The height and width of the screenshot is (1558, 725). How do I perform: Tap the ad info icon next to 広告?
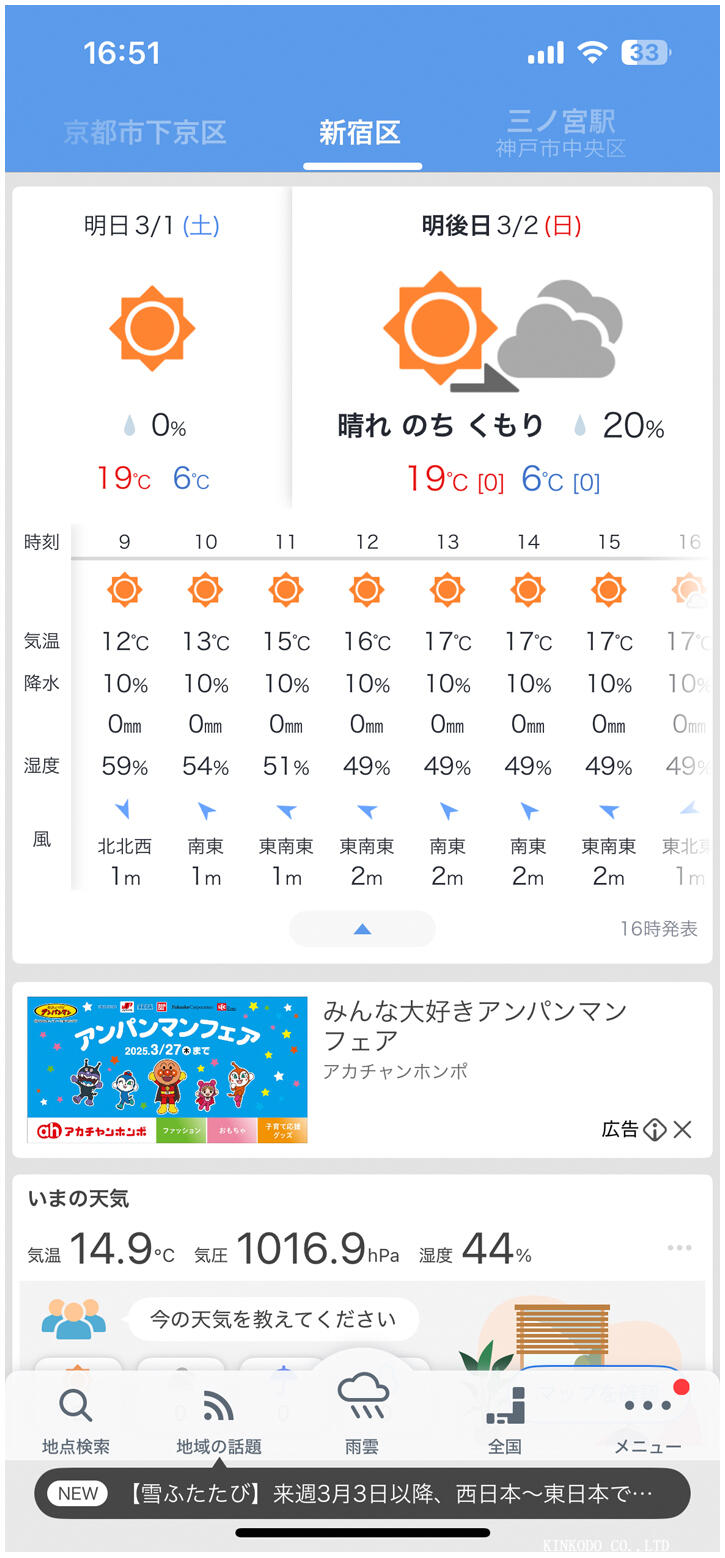coord(654,1130)
